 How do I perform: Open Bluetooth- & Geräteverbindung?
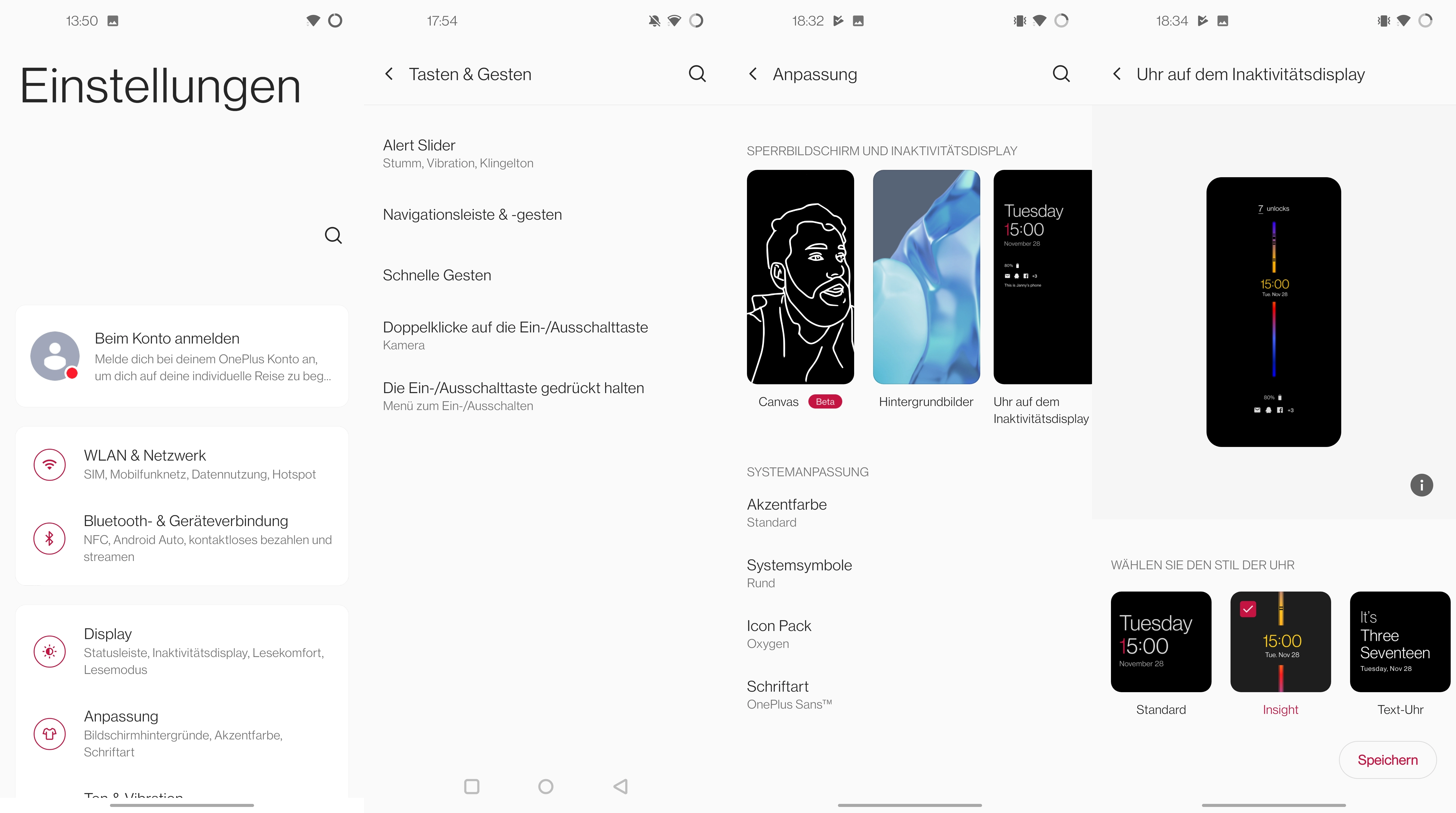182,538
